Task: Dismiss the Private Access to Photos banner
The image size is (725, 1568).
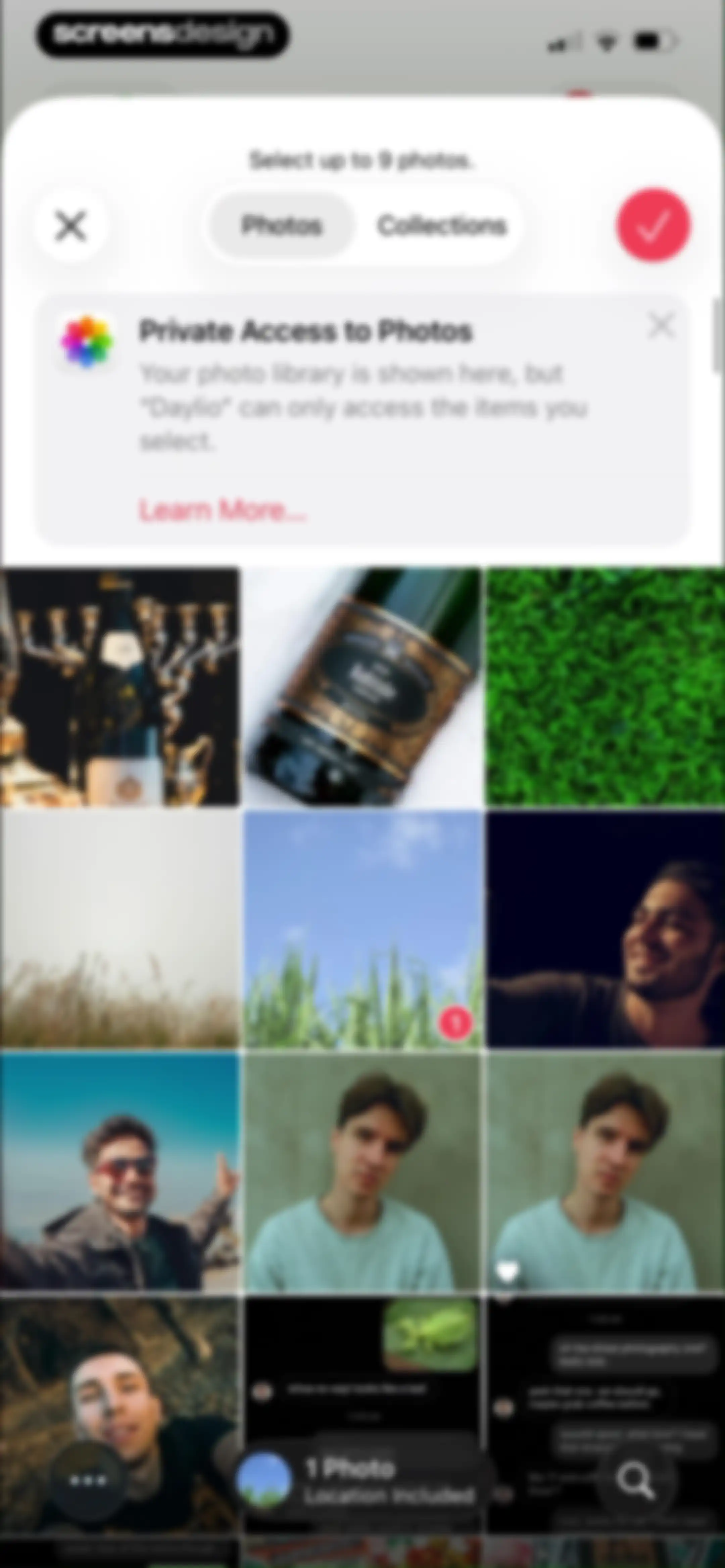Action: coord(661,325)
